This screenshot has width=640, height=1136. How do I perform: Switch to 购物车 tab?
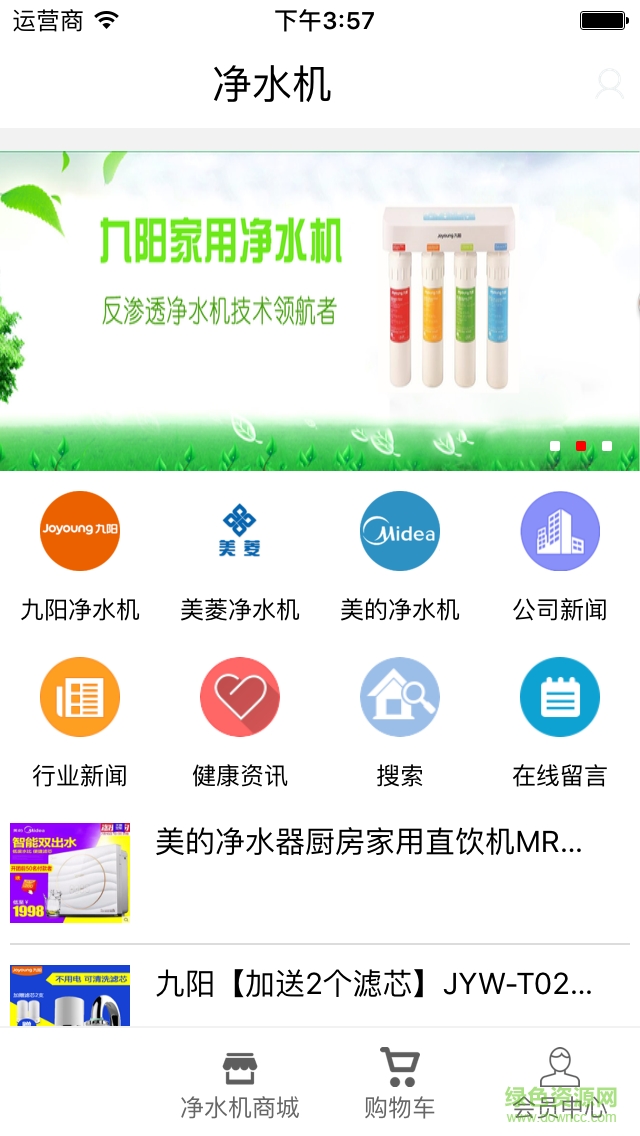[399, 1084]
